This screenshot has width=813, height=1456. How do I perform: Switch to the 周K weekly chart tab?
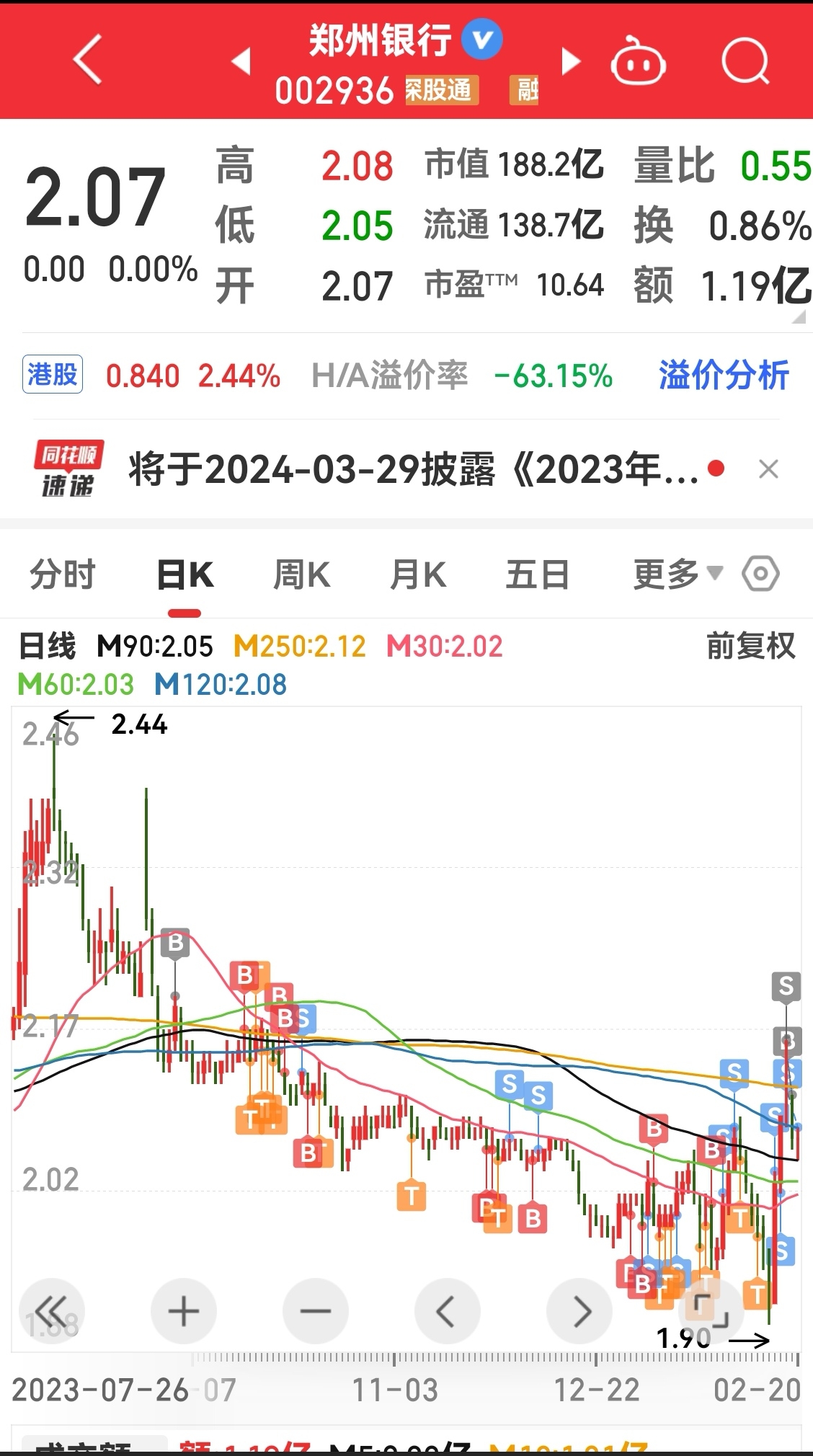click(x=301, y=573)
